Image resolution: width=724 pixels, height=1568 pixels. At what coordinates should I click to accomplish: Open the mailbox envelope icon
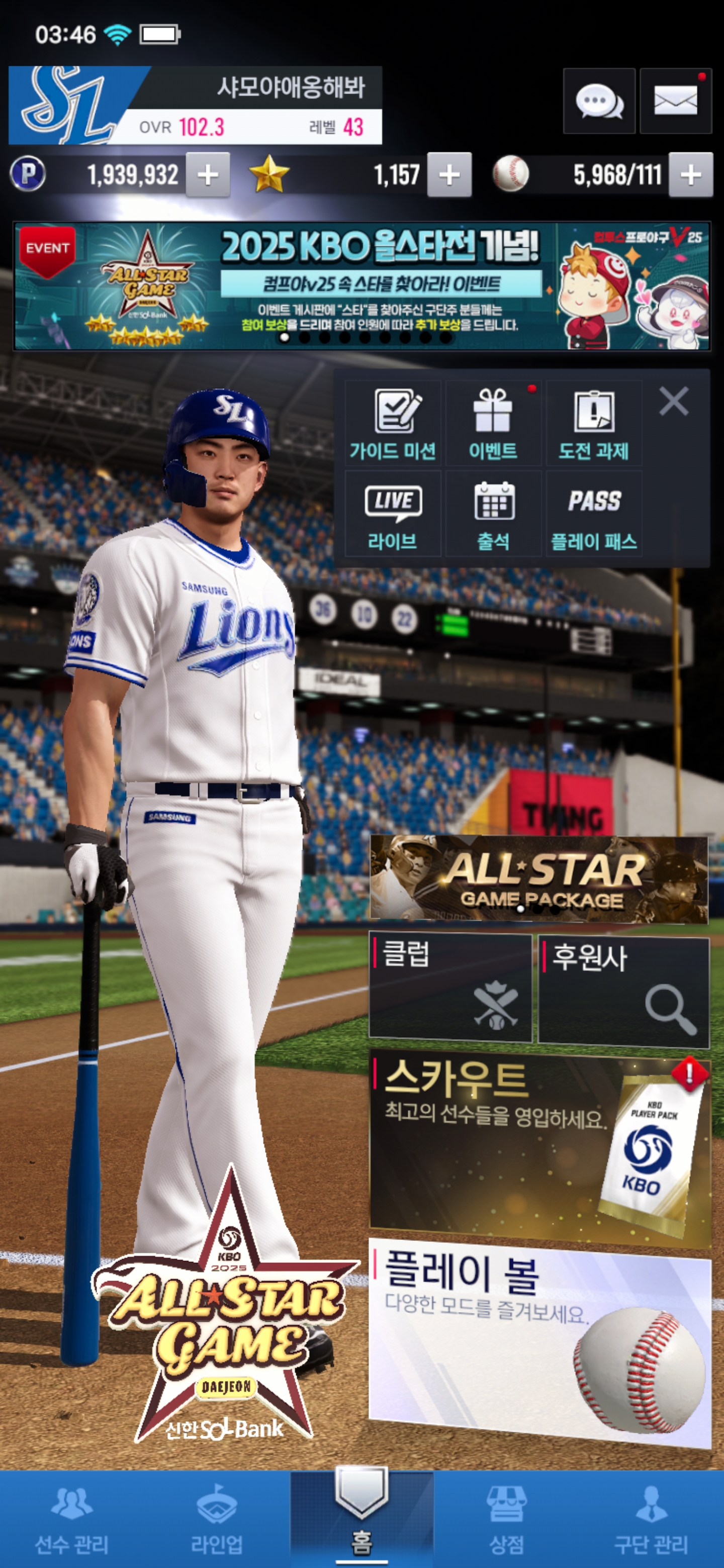675,101
